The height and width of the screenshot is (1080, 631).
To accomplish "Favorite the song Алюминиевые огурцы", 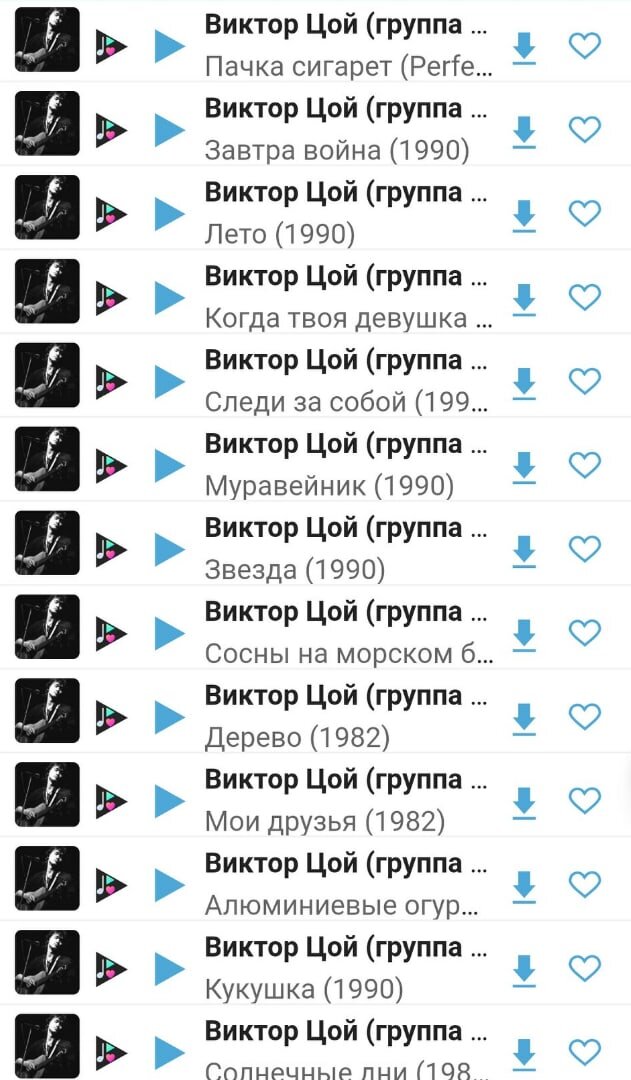I will coord(584,884).
